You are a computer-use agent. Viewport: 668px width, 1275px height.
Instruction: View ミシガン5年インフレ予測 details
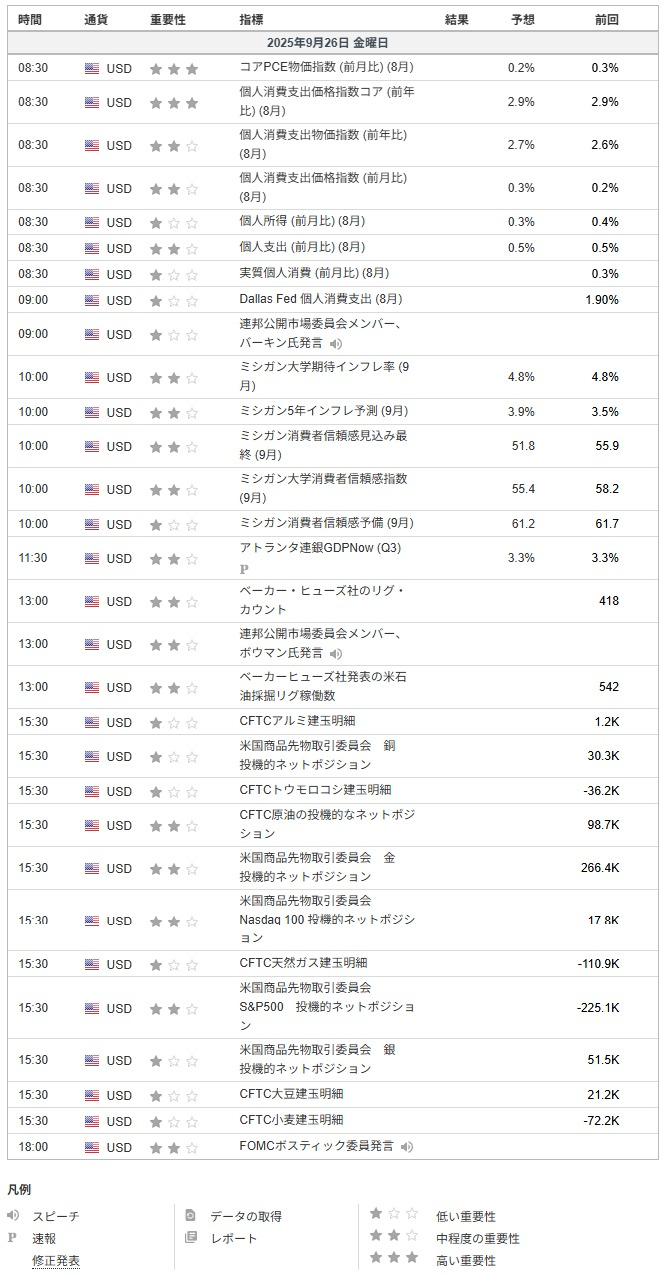324,411
